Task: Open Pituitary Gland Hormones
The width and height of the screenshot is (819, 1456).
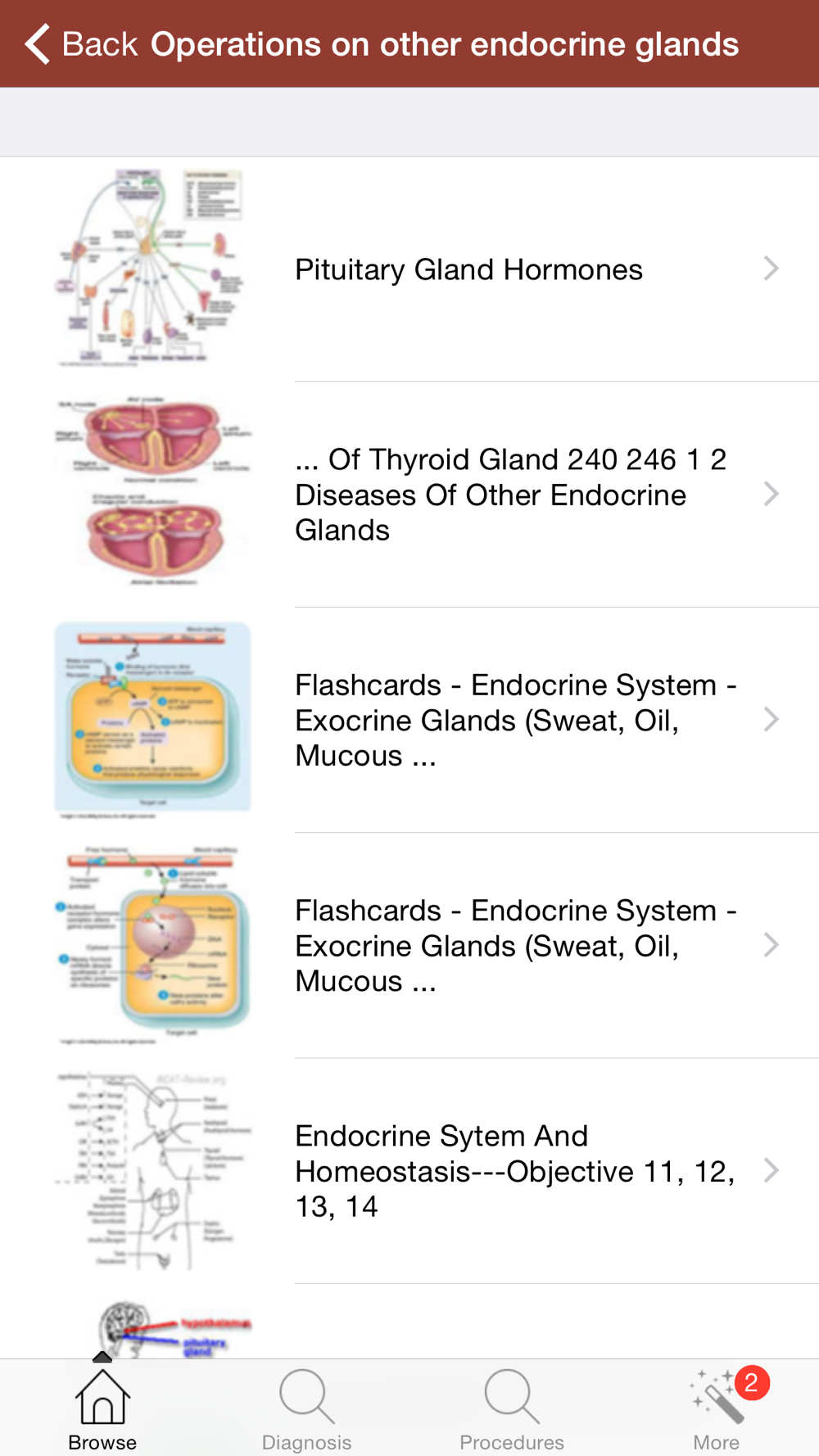Action: coord(468,269)
